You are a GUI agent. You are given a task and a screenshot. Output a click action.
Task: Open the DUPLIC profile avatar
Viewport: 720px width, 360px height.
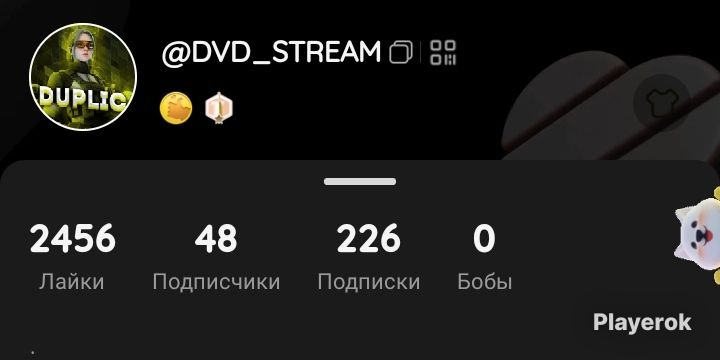click(x=83, y=77)
